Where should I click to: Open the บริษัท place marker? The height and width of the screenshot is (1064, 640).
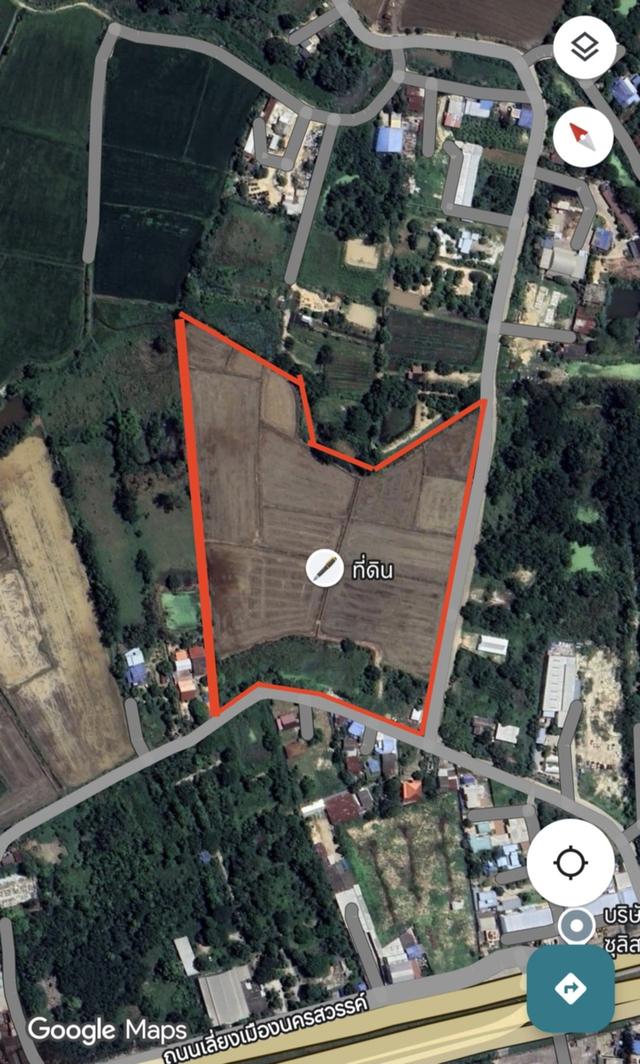coord(575,924)
